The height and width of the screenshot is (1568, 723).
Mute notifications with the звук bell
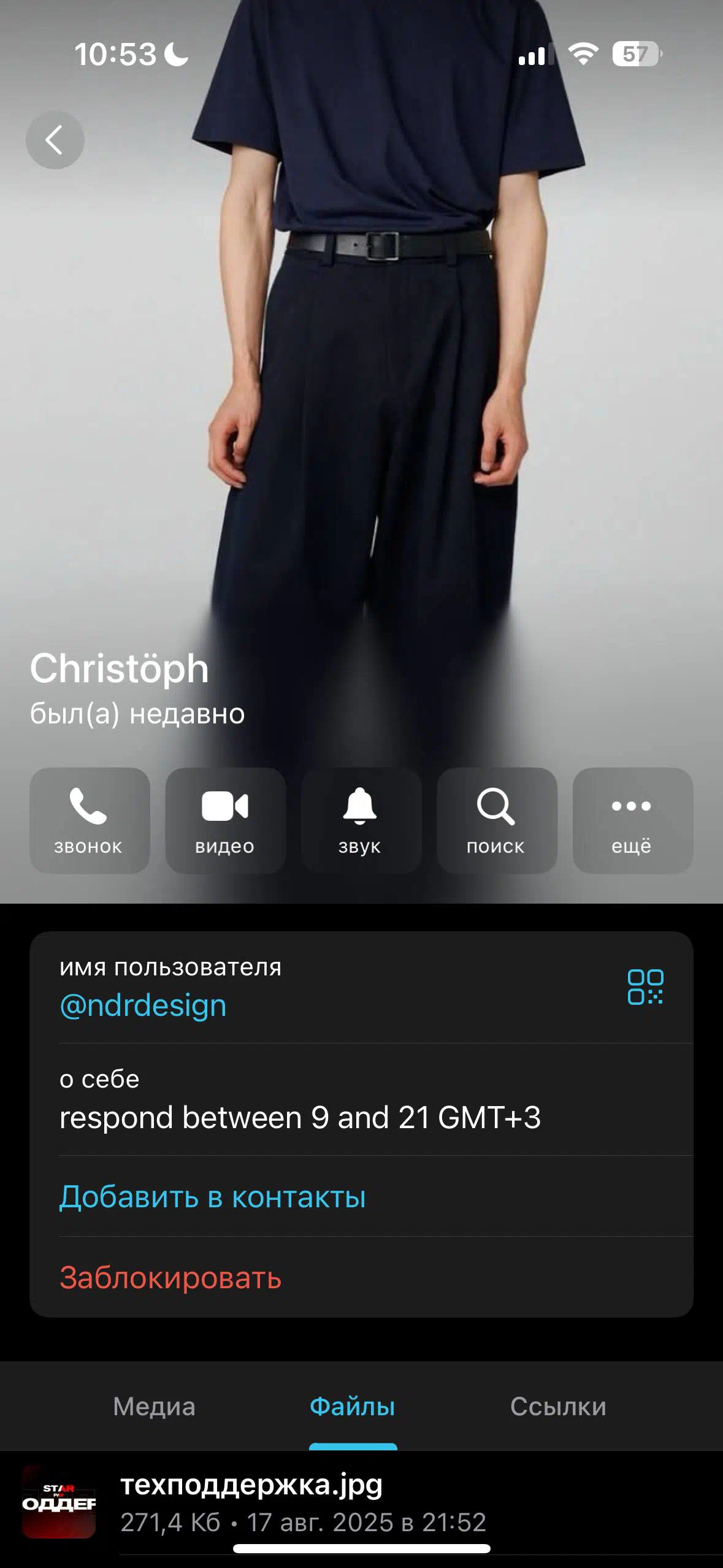361,820
